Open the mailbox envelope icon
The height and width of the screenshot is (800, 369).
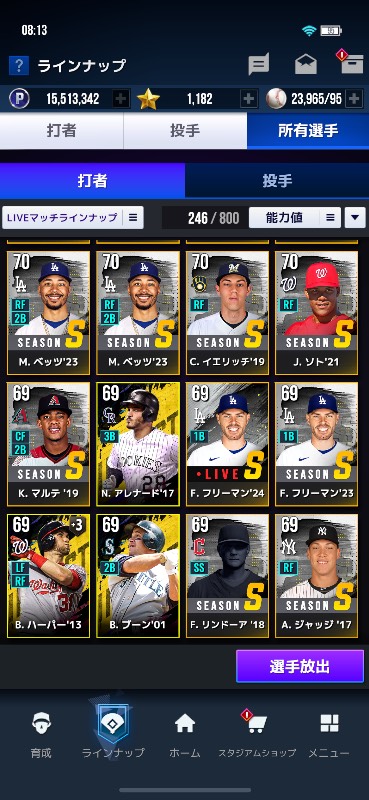point(306,65)
